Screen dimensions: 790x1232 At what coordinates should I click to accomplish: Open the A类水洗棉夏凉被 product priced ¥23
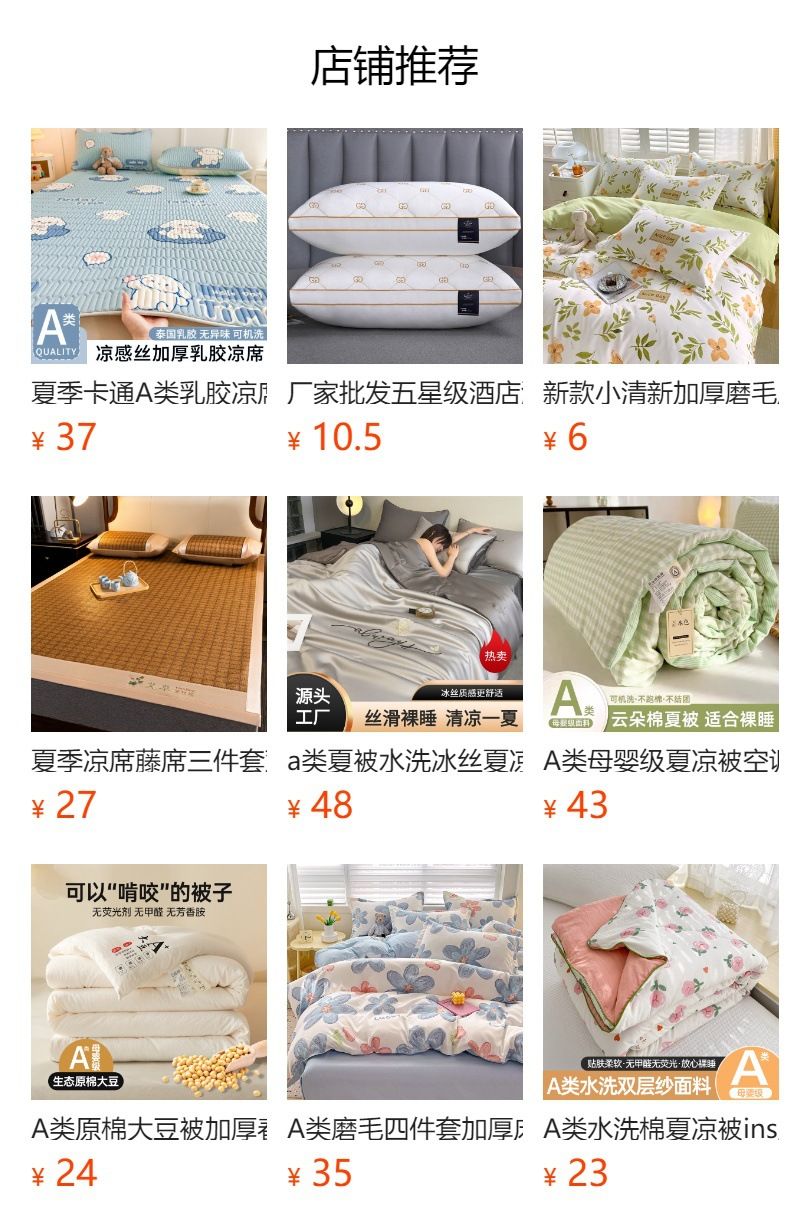[661, 1027]
